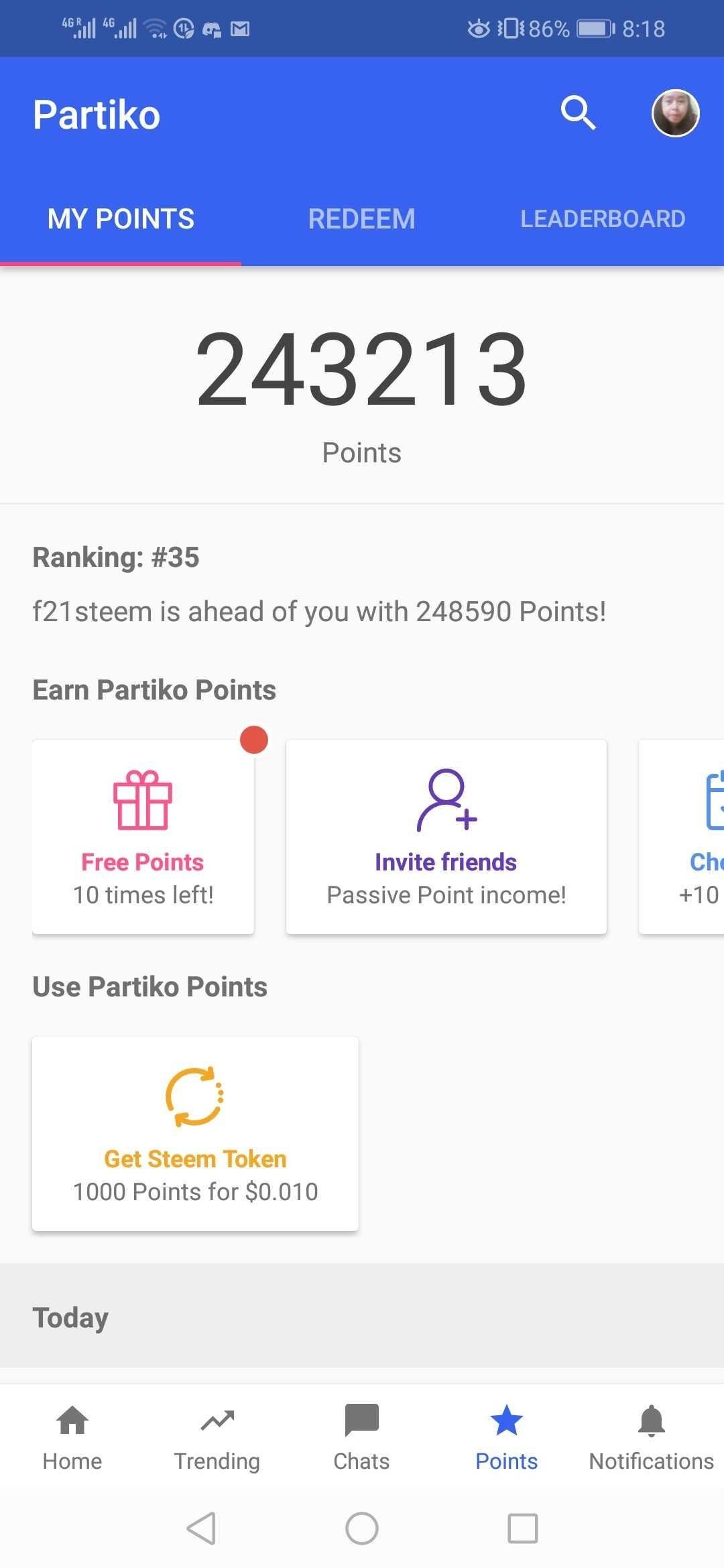Open the Notifications tab
This screenshot has height=1568, width=724.
[x=652, y=1437]
